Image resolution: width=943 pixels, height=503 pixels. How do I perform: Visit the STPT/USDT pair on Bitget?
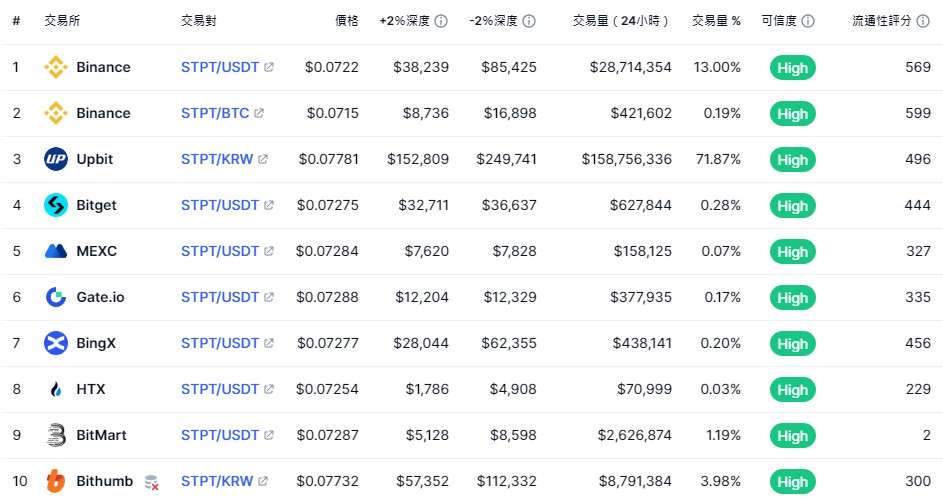pyautogui.click(x=220, y=205)
